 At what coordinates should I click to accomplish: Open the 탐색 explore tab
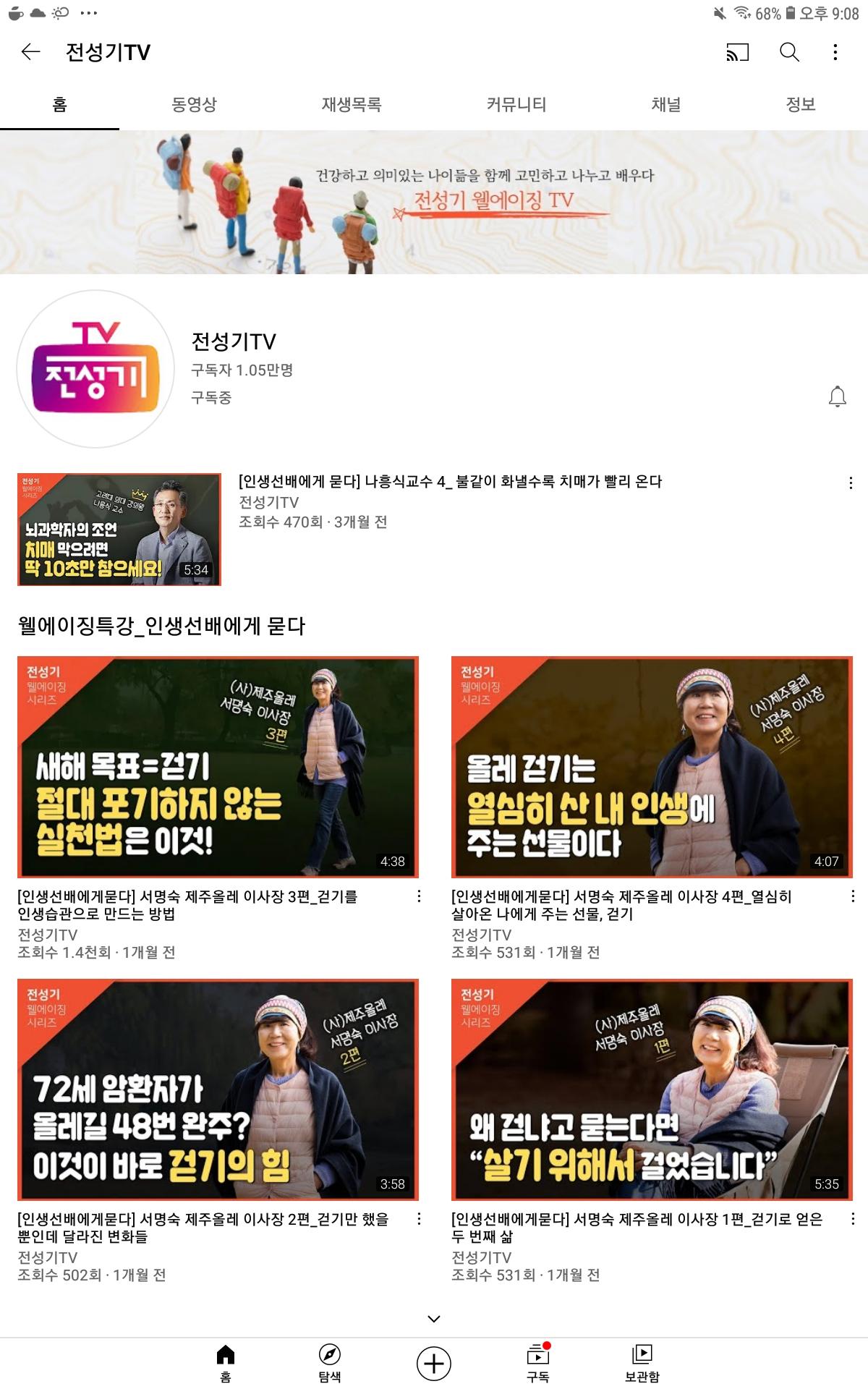329,1362
